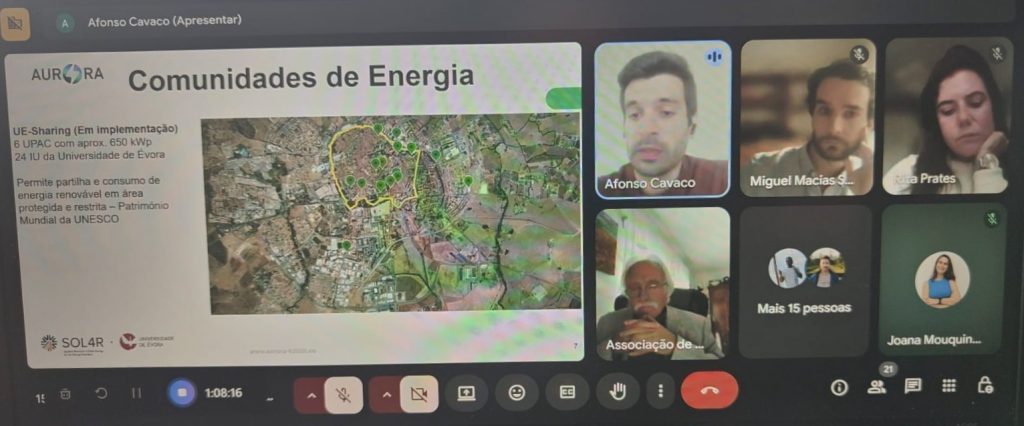
Task: Open video settings arrow next to camera
Action: [385, 394]
